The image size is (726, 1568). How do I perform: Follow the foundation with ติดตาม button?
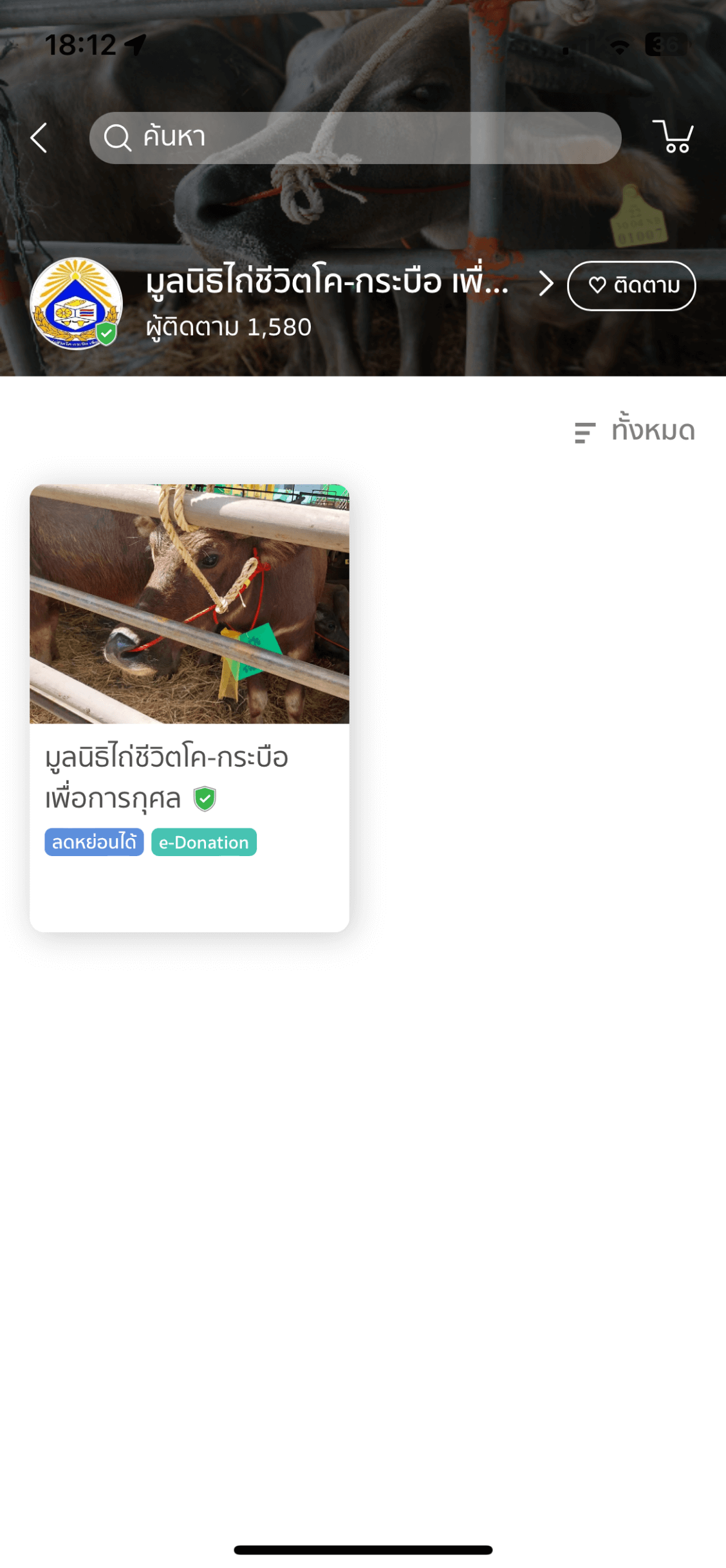tap(631, 285)
